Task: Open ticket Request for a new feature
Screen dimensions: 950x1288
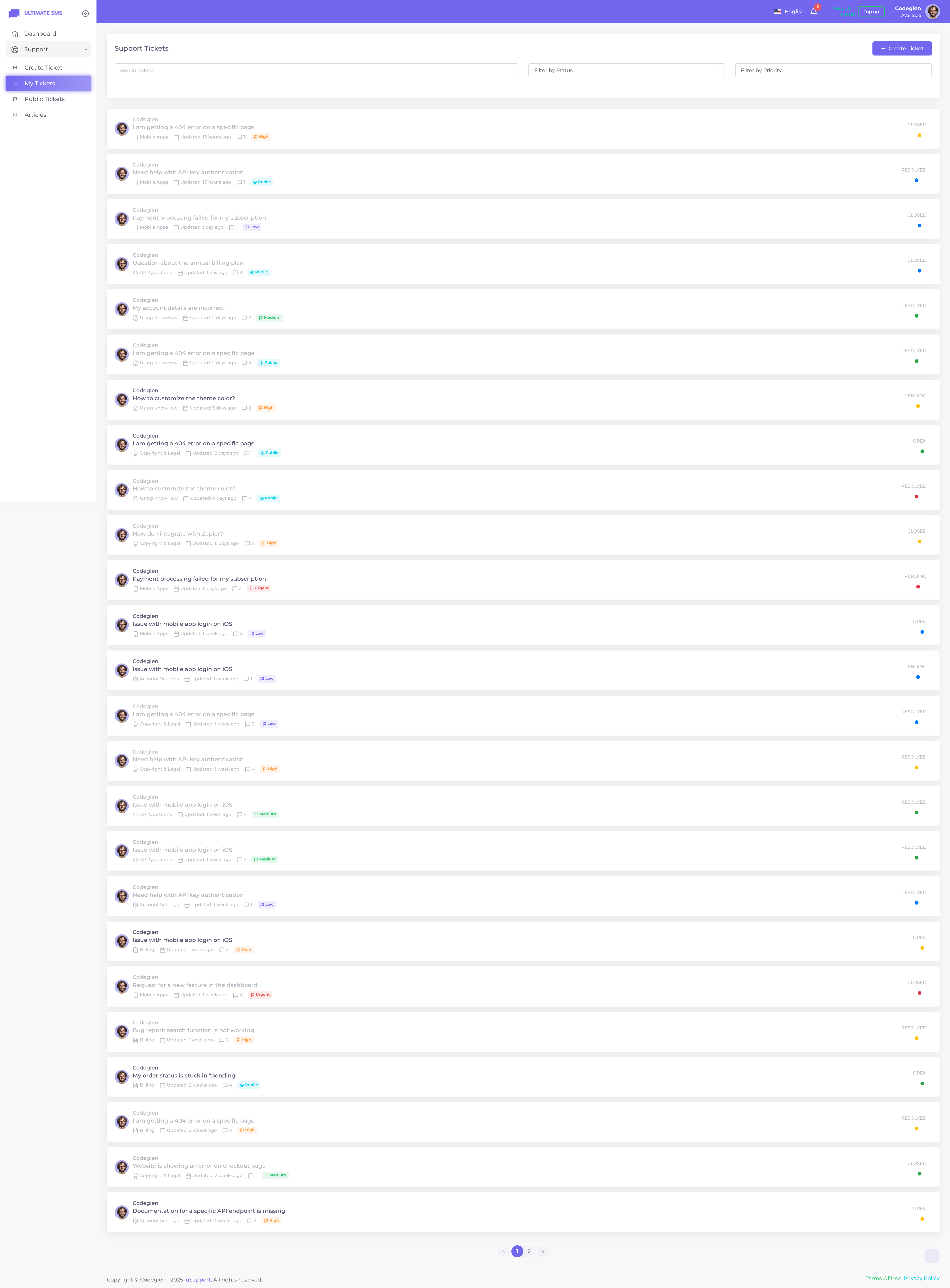Action: 194,985
